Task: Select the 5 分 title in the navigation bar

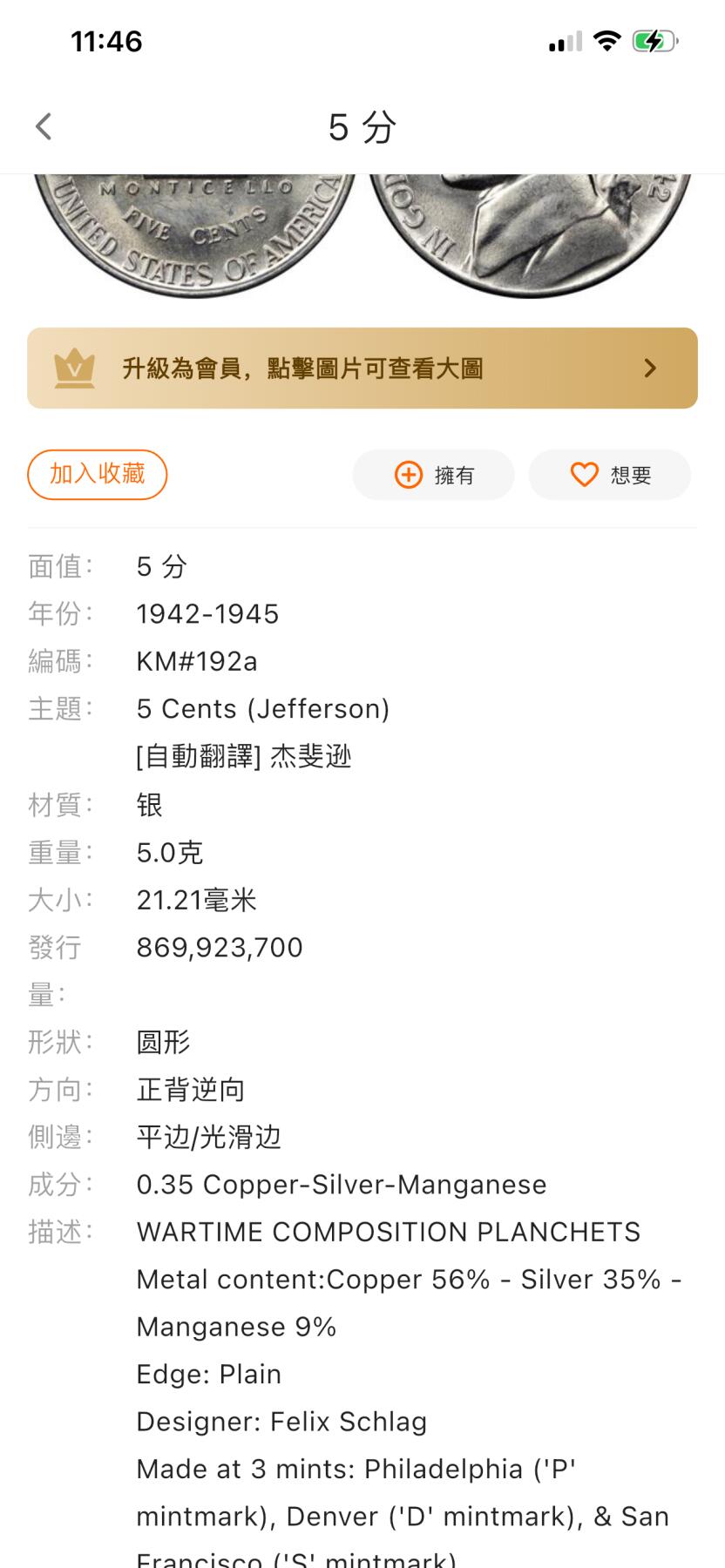Action: coord(362,126)
